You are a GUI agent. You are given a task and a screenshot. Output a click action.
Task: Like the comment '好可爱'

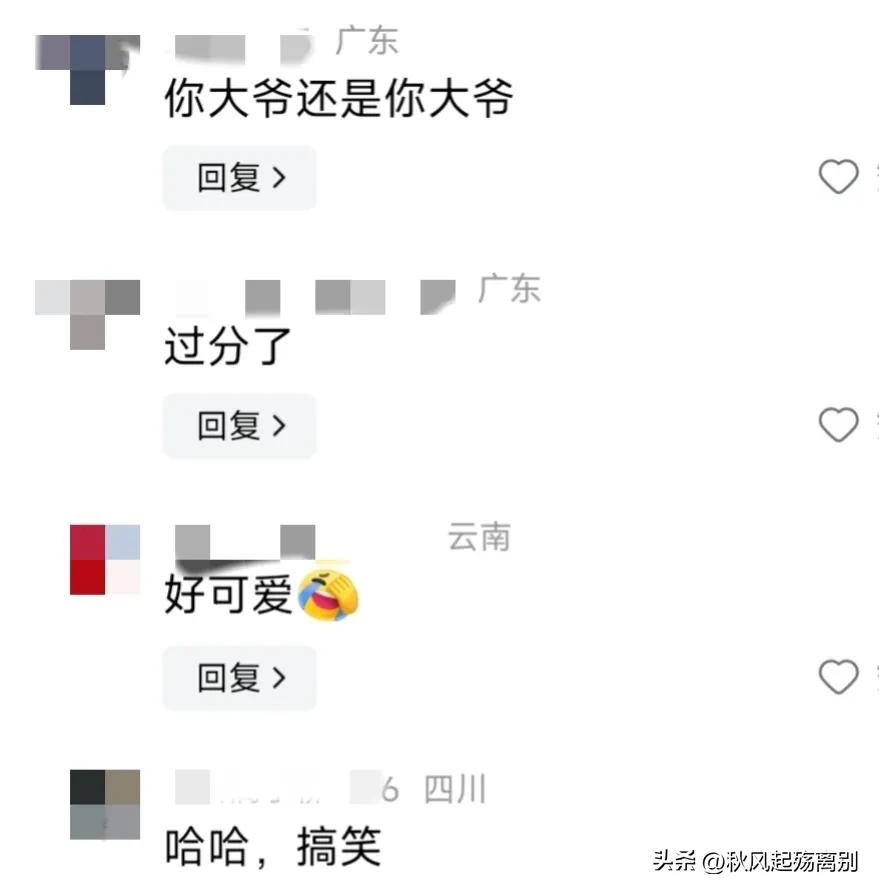838,677
